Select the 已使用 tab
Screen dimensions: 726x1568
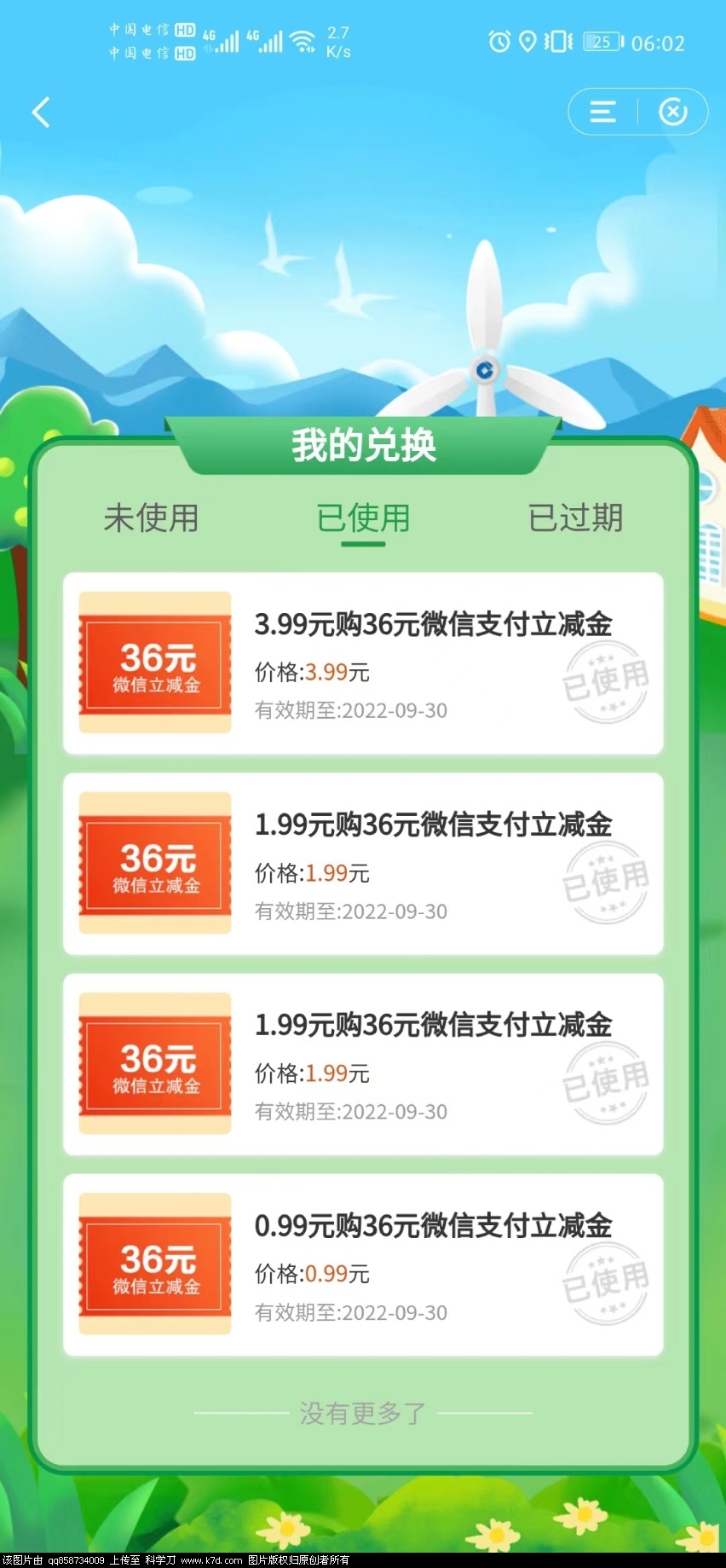[363, 518]
